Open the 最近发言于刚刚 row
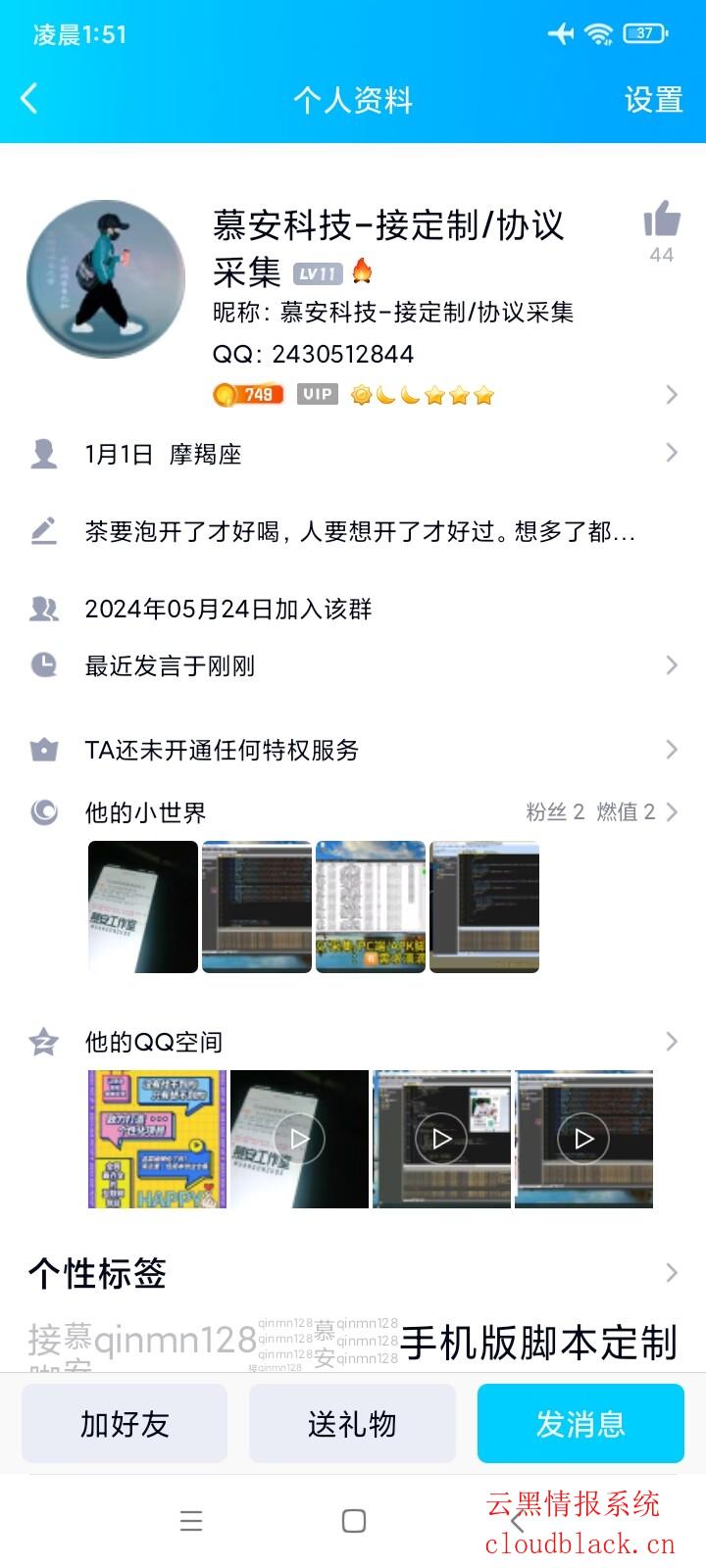The image size is (706, 1568). [x=353, y=665]
